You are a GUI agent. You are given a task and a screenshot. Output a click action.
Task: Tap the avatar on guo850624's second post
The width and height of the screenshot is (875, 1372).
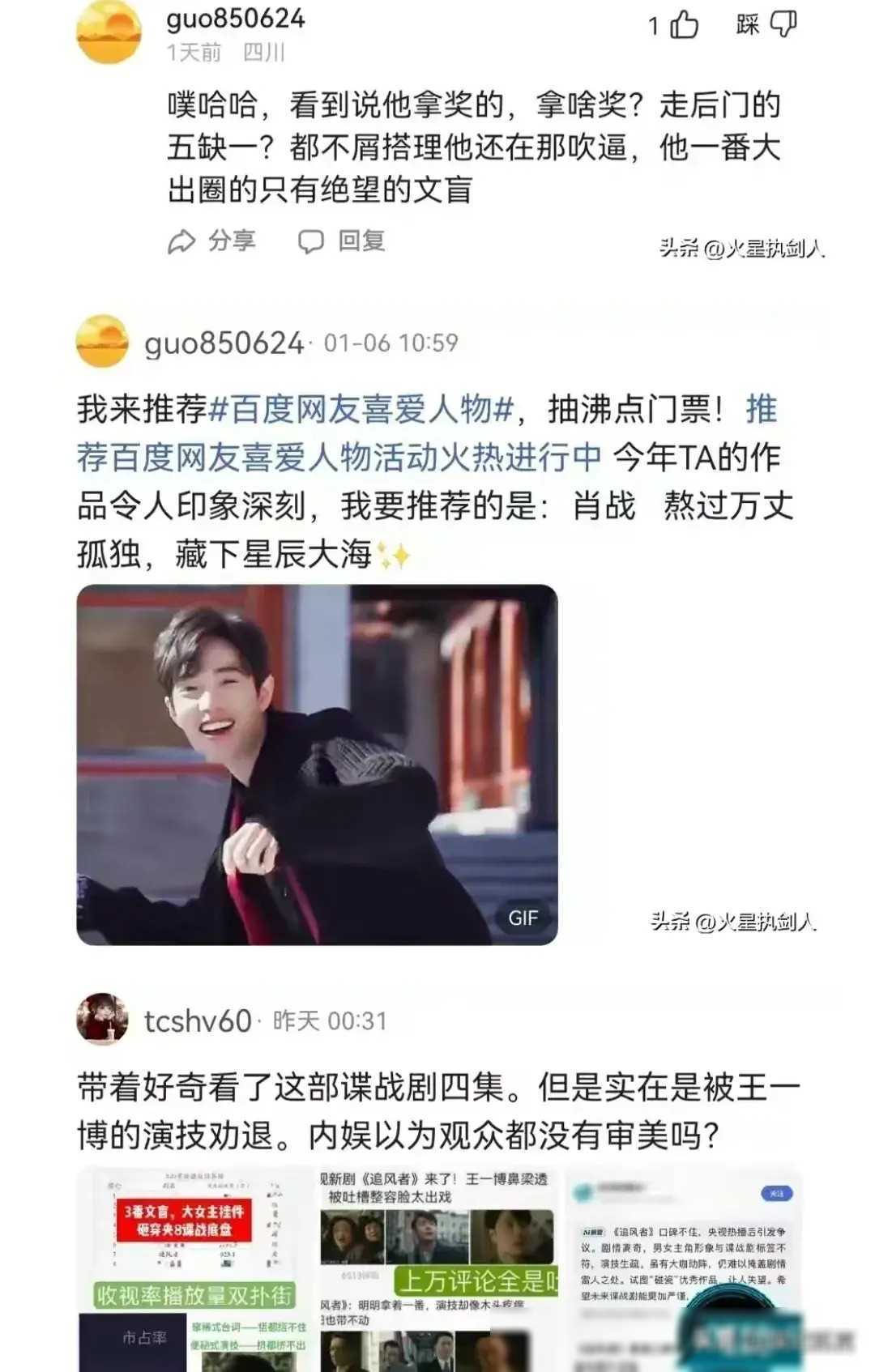click(101, 341)
